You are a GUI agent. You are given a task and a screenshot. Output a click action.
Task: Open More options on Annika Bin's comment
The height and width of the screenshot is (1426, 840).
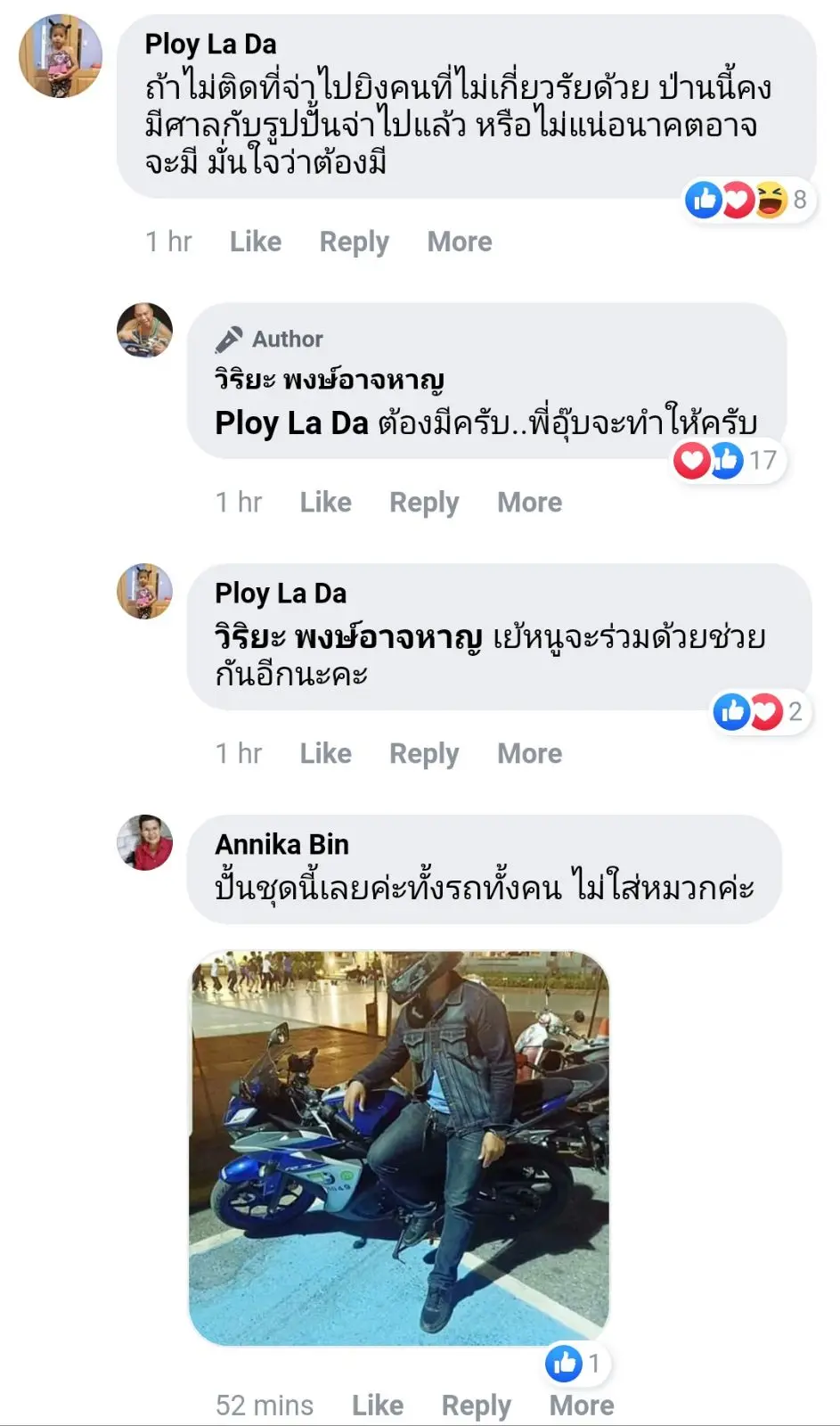tap(582, 1406)
